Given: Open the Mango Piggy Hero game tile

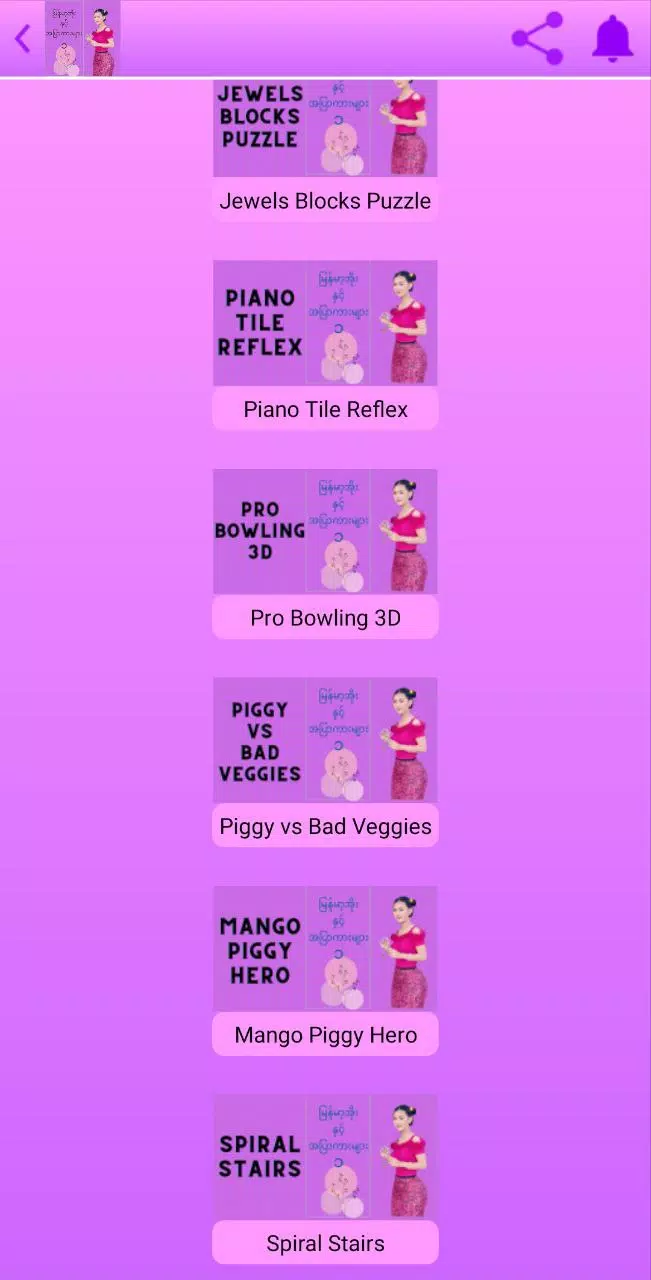Looking at the screenshot, I should coord(325,948).
